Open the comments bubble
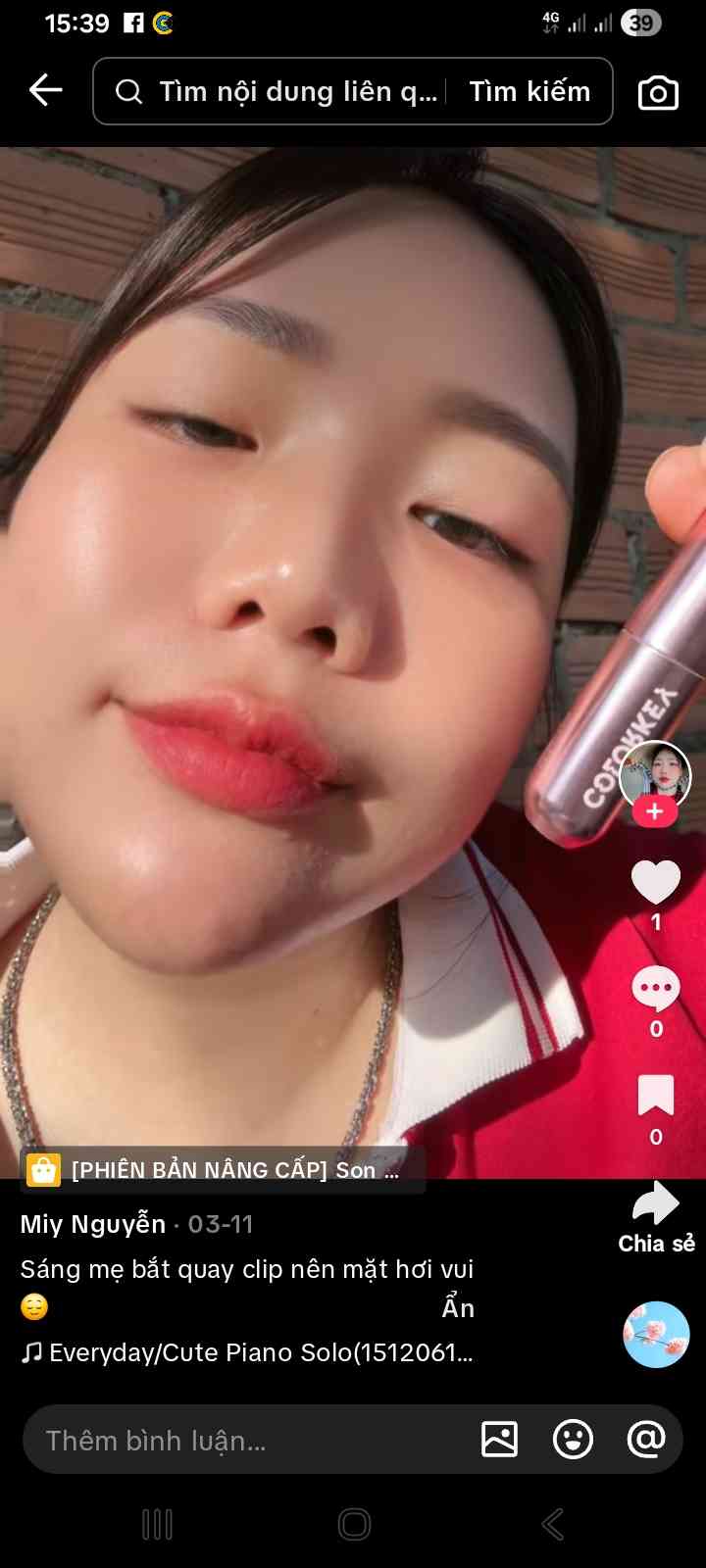 click(x=655, y=989)
